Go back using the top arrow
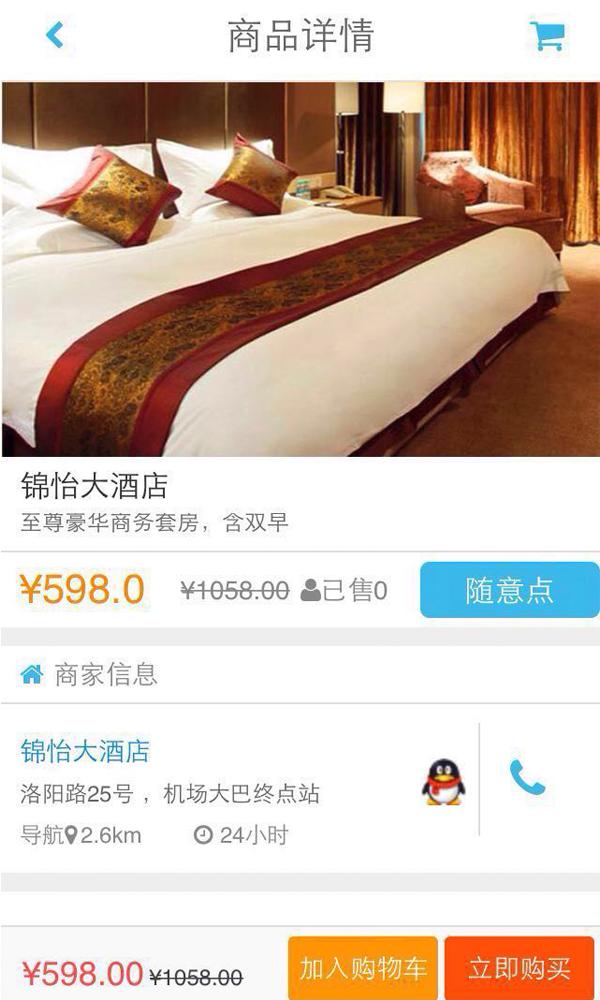This screenshot has height=1000, width=600. coord(55,35)
